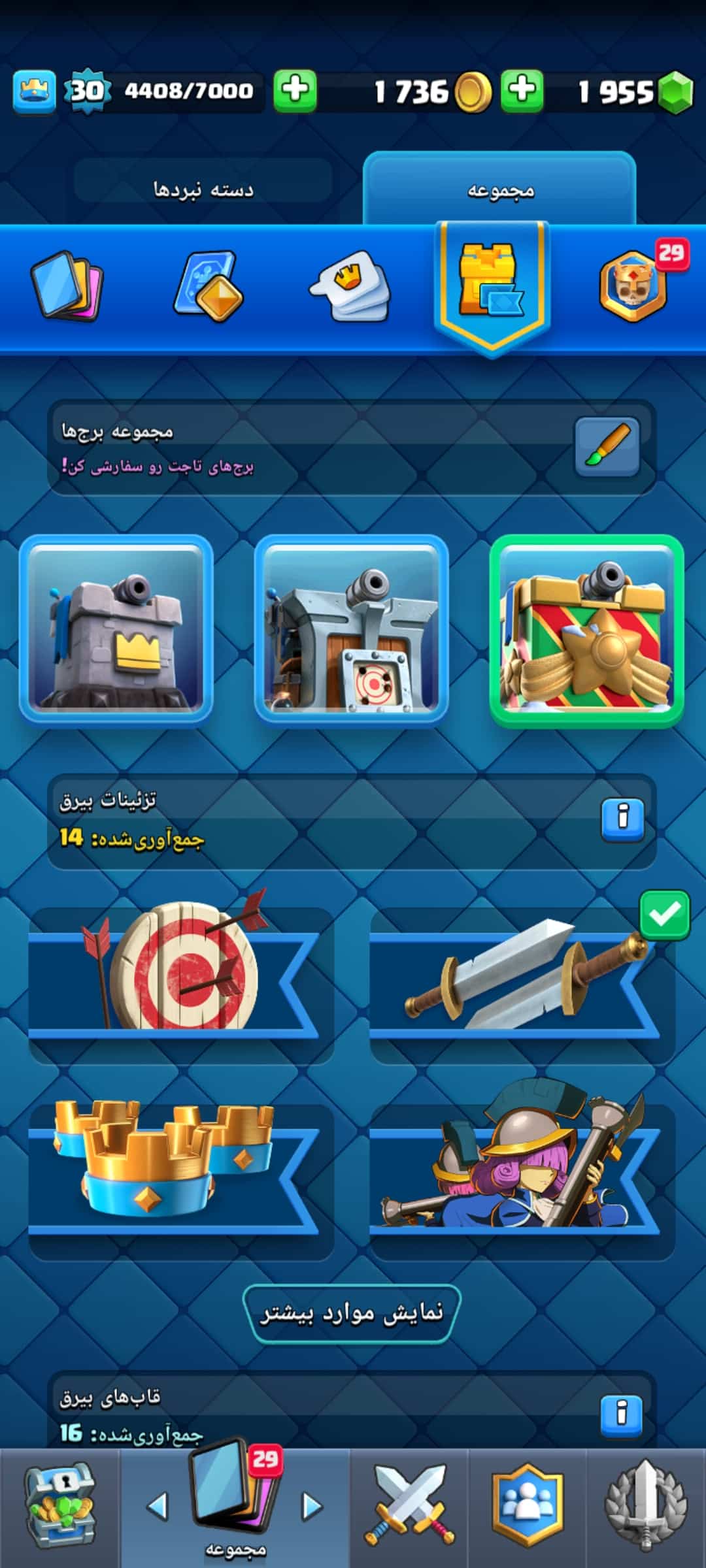Select the default grey crown tower skin
Viewport: 706px width, 1568px height.
point(116,629)
